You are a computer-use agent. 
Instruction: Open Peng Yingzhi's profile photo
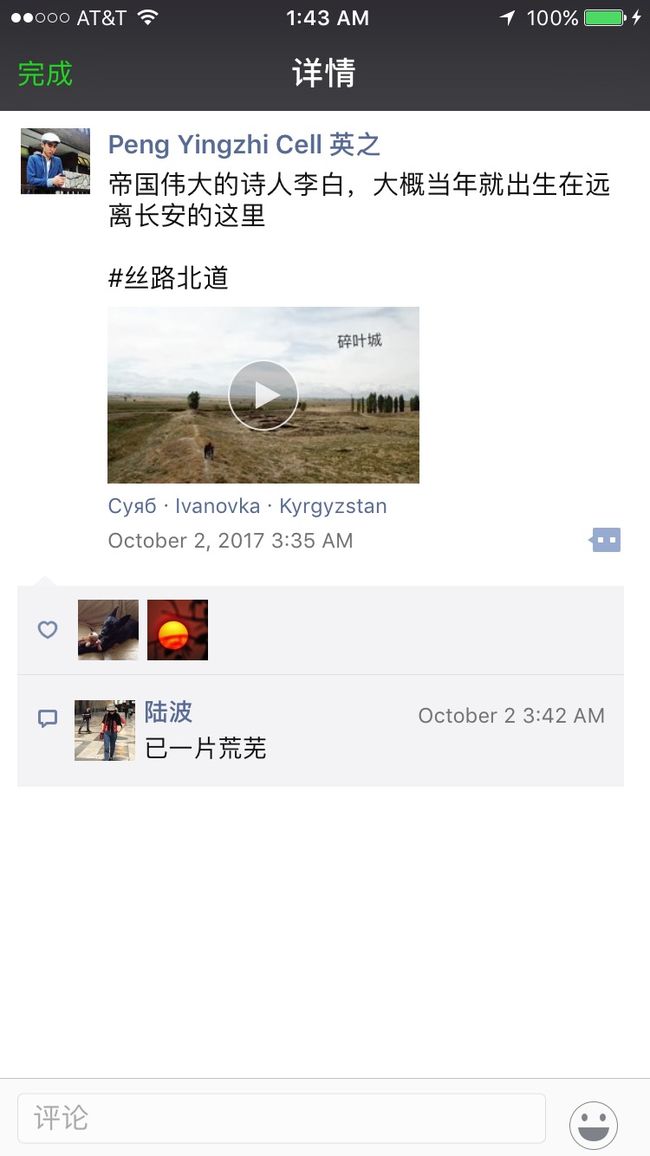(x=55, y=161)
